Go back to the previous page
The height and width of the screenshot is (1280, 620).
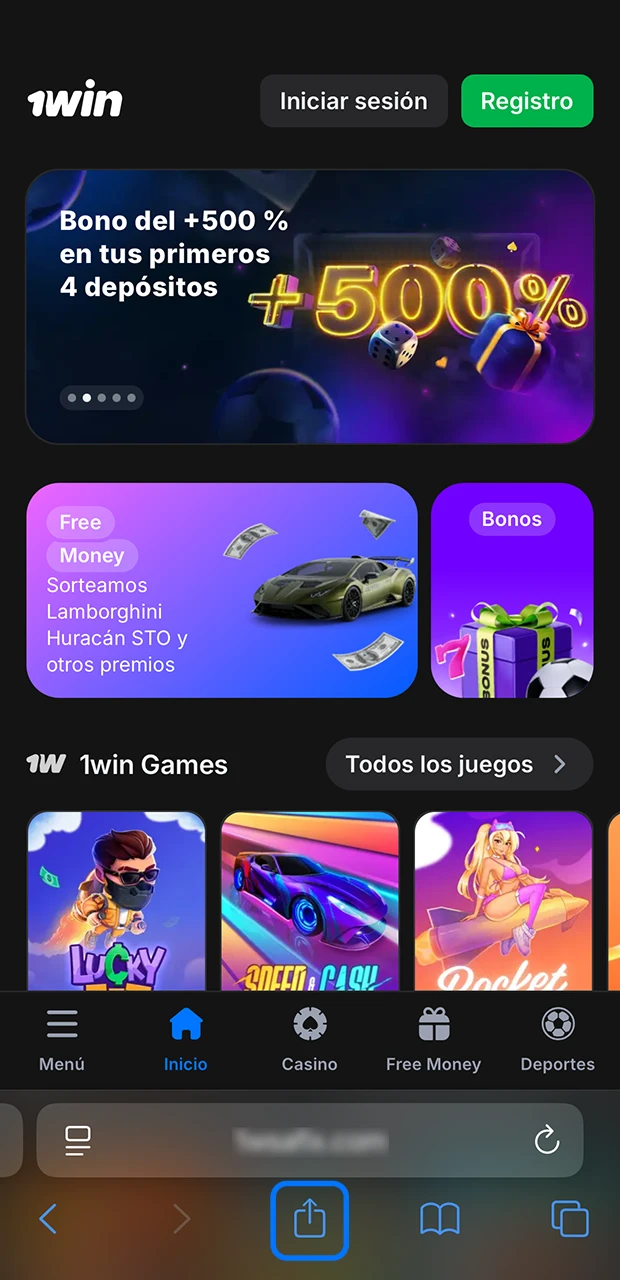click(x=48, y=1219)
